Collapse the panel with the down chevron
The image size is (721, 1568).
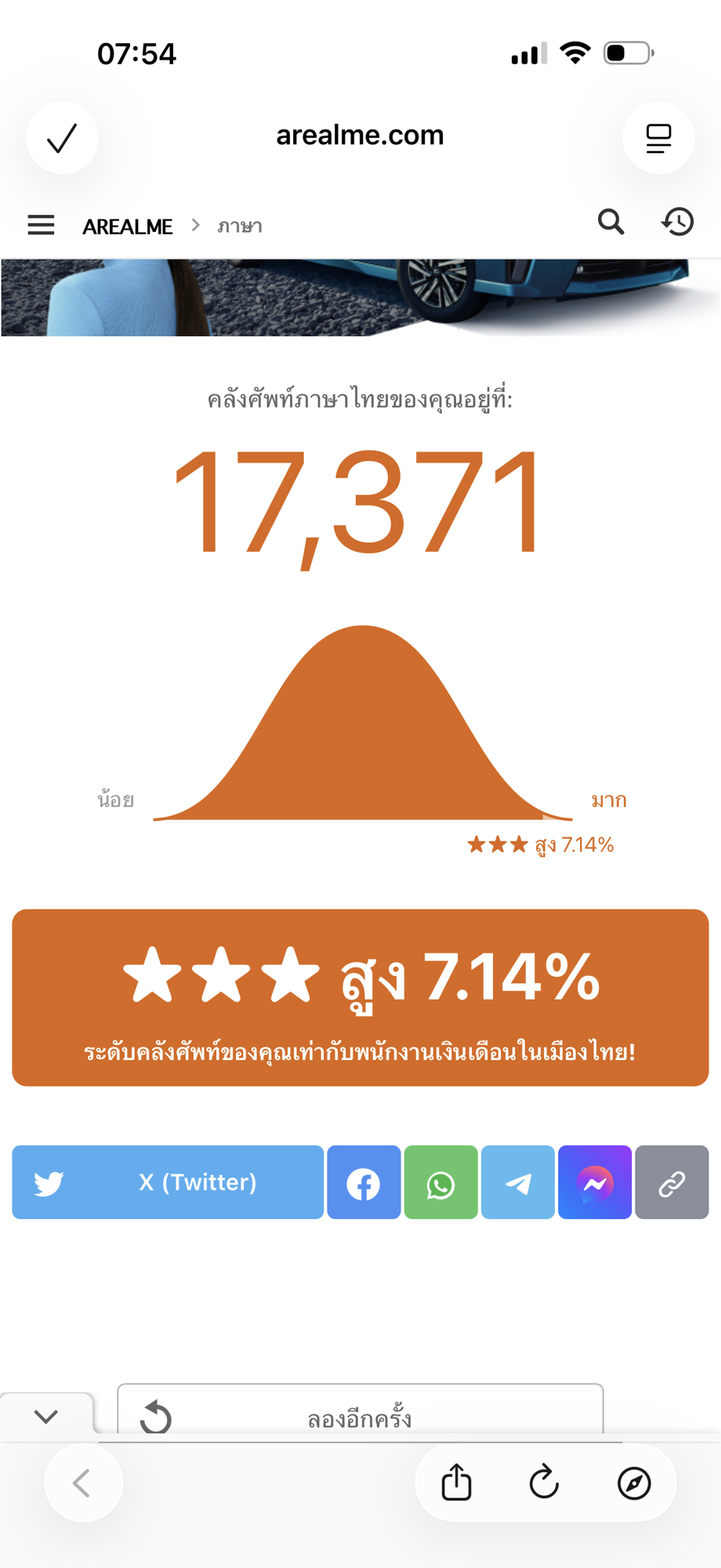(x=46, y=1416)
